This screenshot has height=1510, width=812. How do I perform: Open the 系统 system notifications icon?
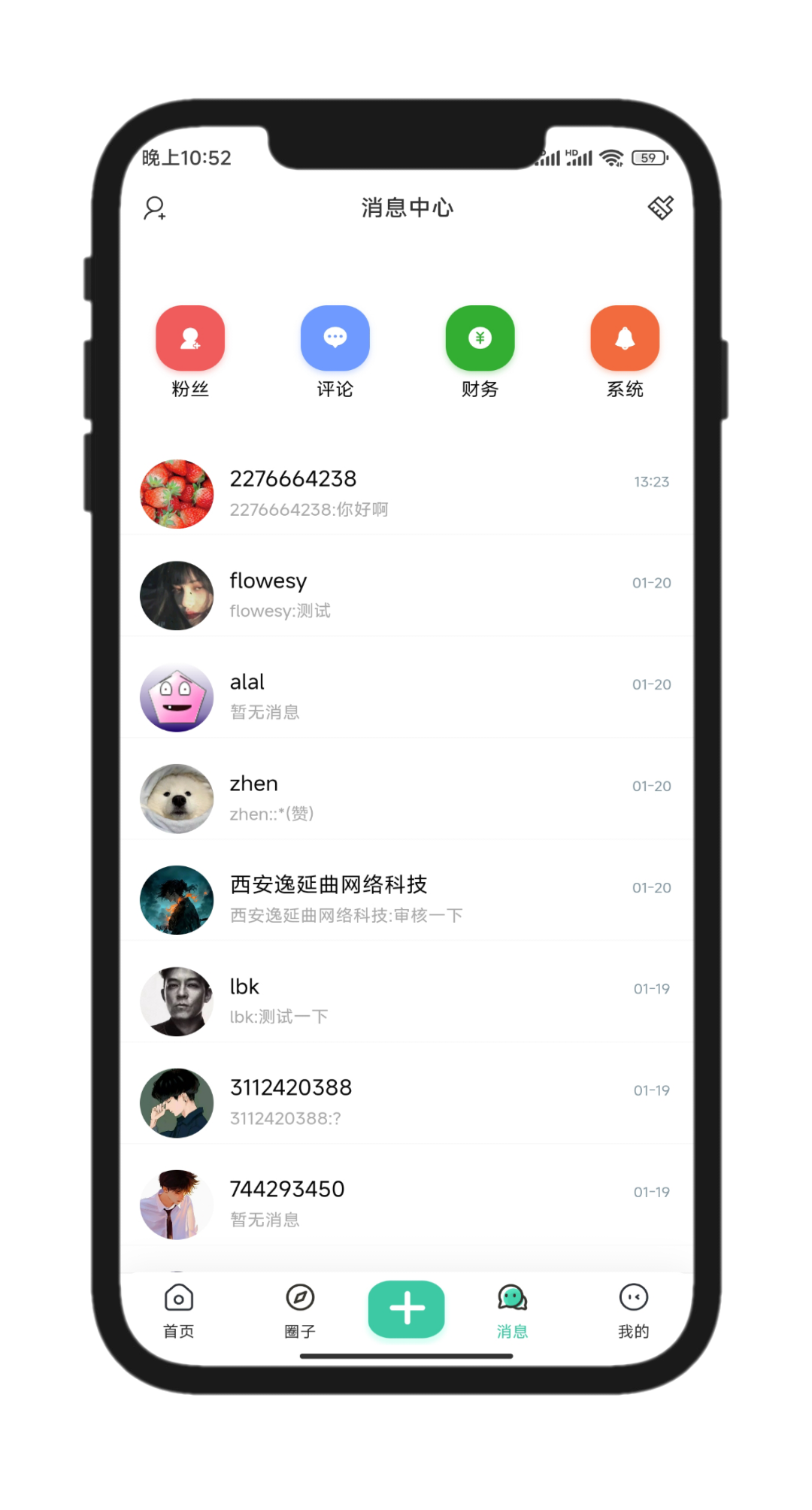click(625, 338)
